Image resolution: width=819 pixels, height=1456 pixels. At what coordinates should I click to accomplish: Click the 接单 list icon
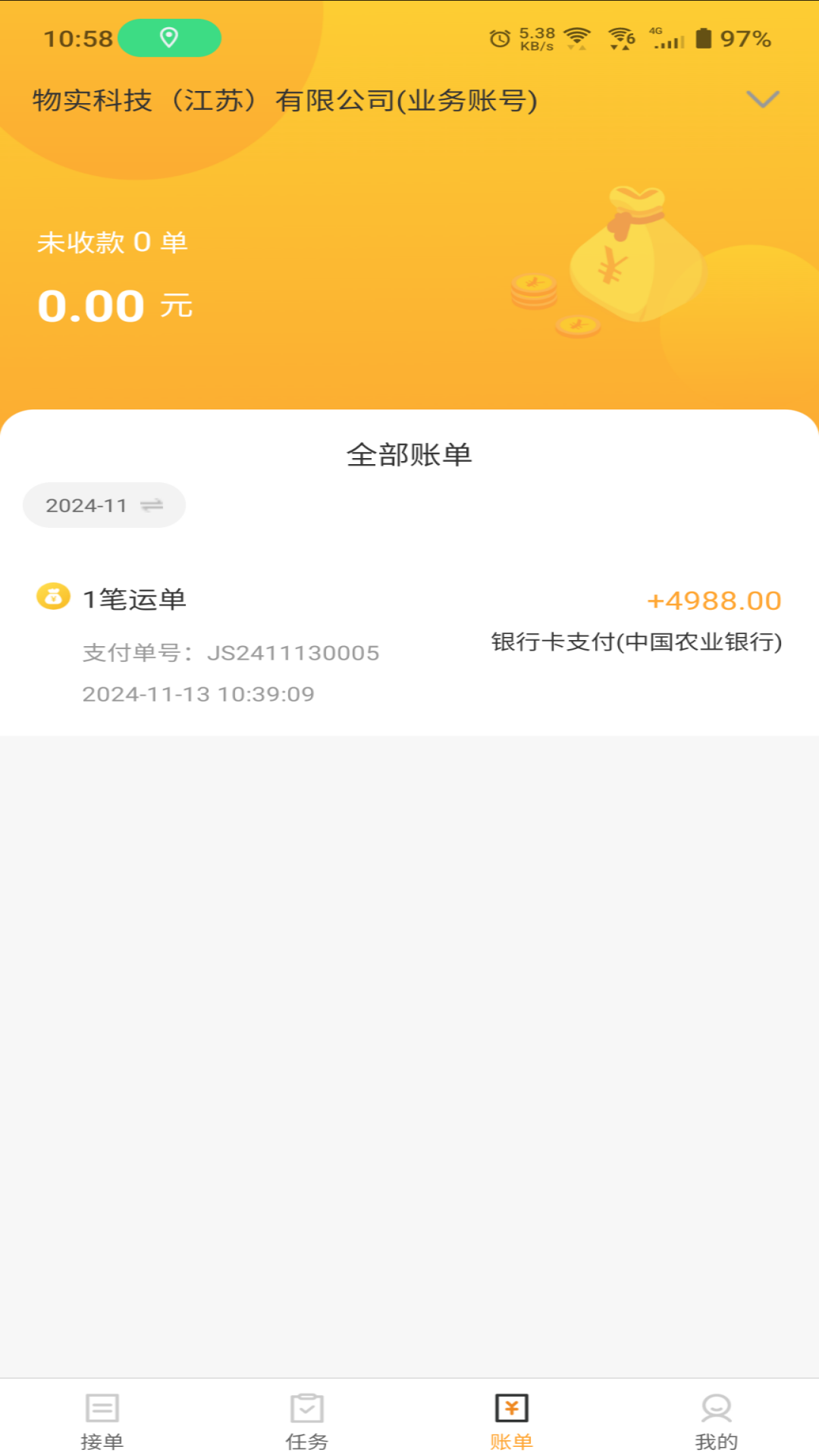click(102, 1407)
